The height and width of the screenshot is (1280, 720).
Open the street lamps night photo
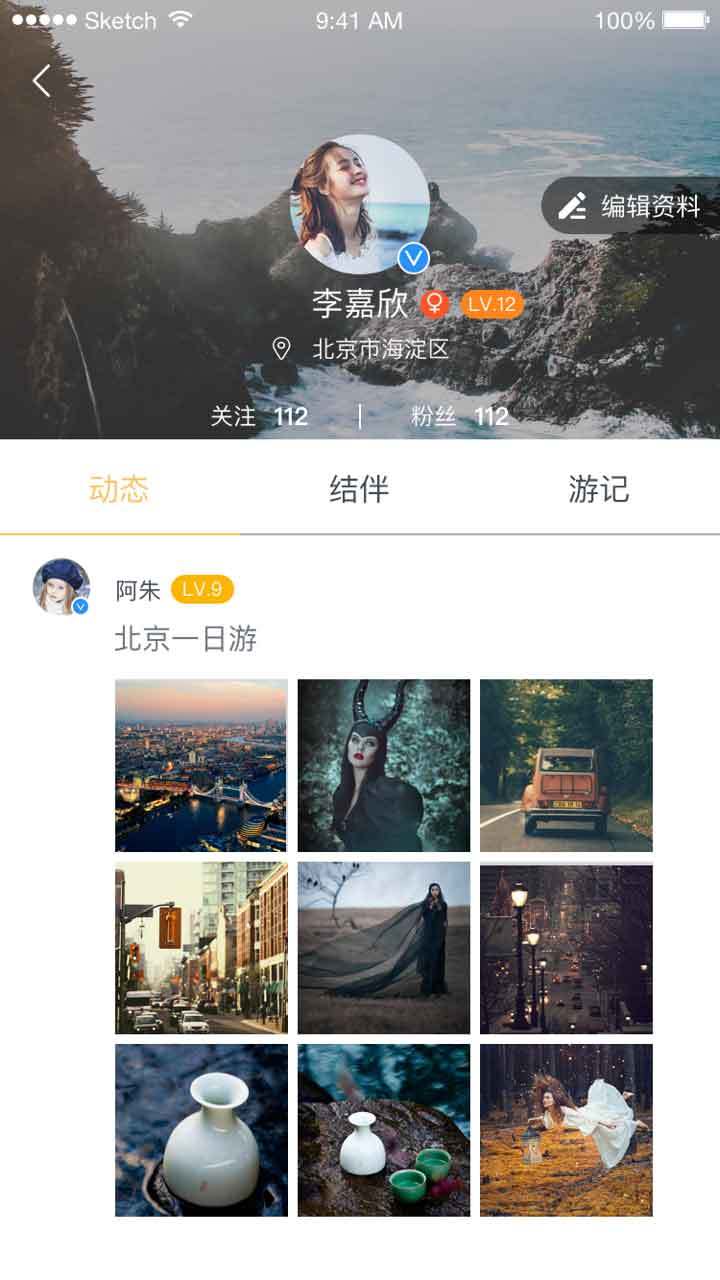point(566,948)
